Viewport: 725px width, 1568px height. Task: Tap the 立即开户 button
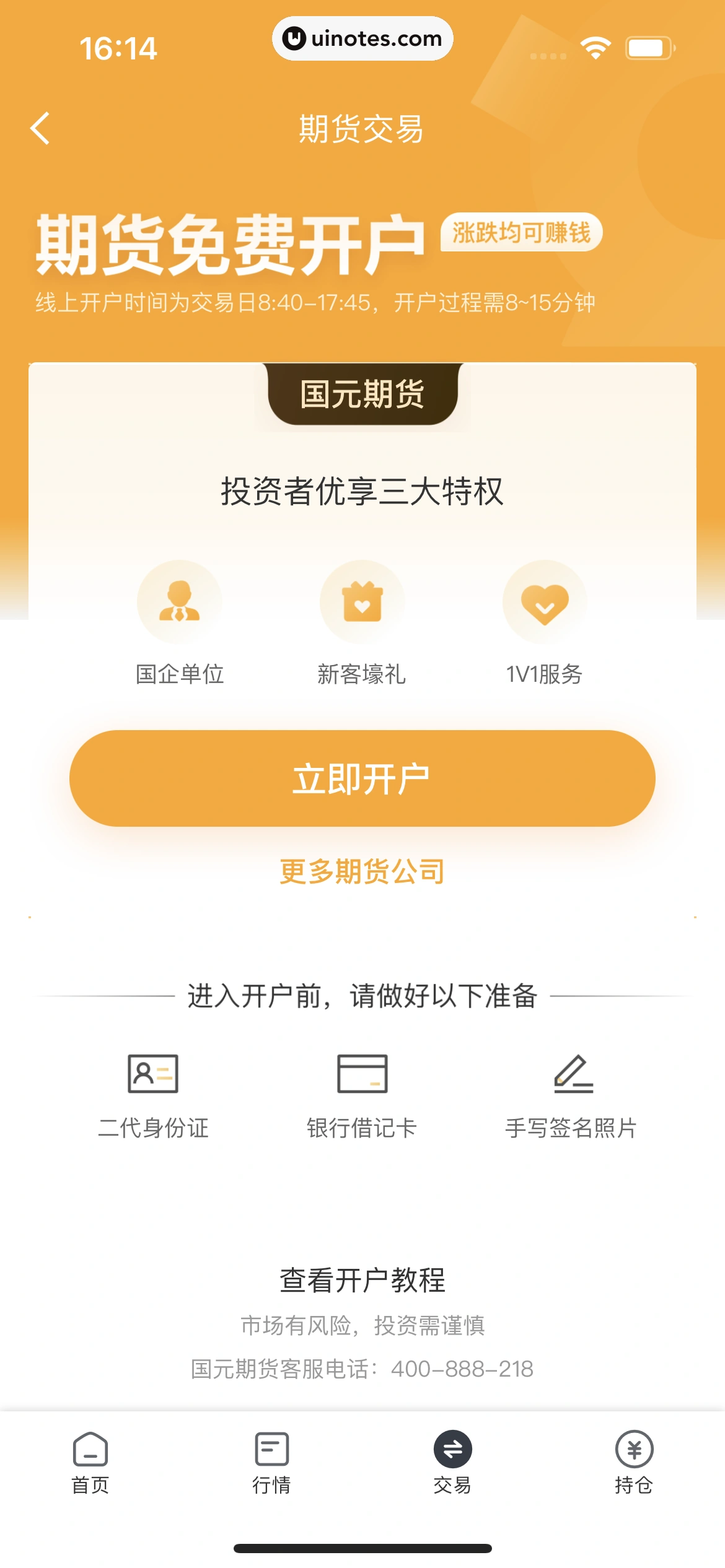[x=362, y=778]
